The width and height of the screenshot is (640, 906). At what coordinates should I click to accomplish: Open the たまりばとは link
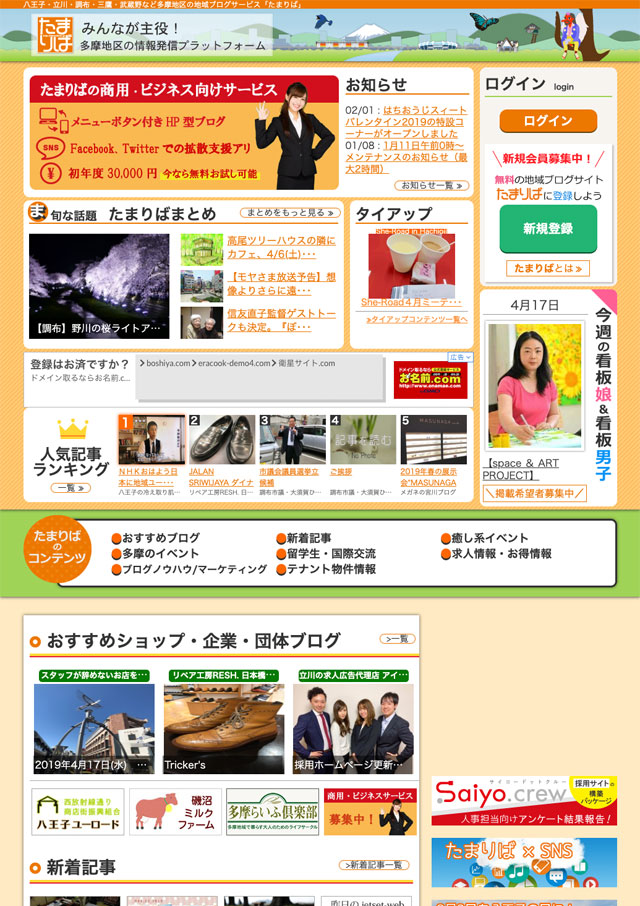[547, 268]
